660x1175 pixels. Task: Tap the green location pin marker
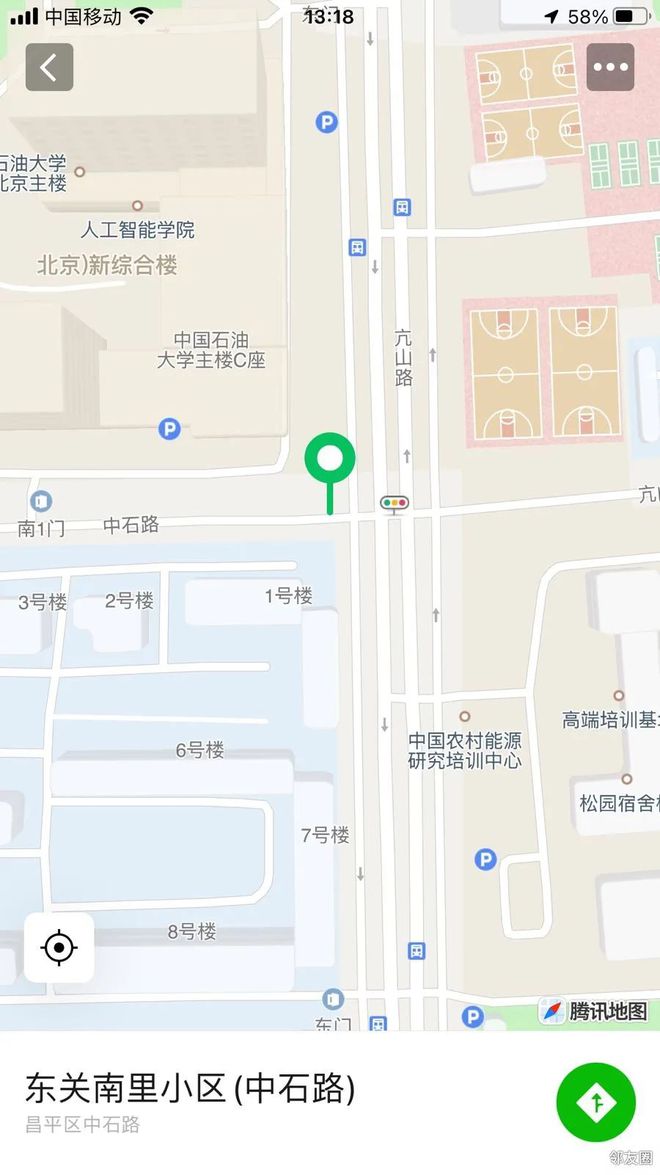pos(330,459)
